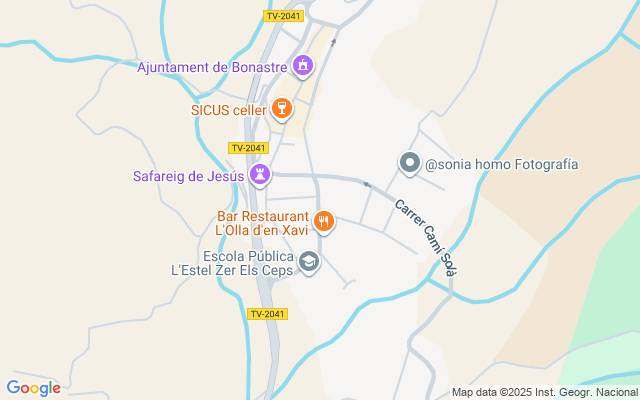Open Bar Restaurant L'Olla d'en Xavi marker
Screen dimensions: 640x400
pos(324,222)
